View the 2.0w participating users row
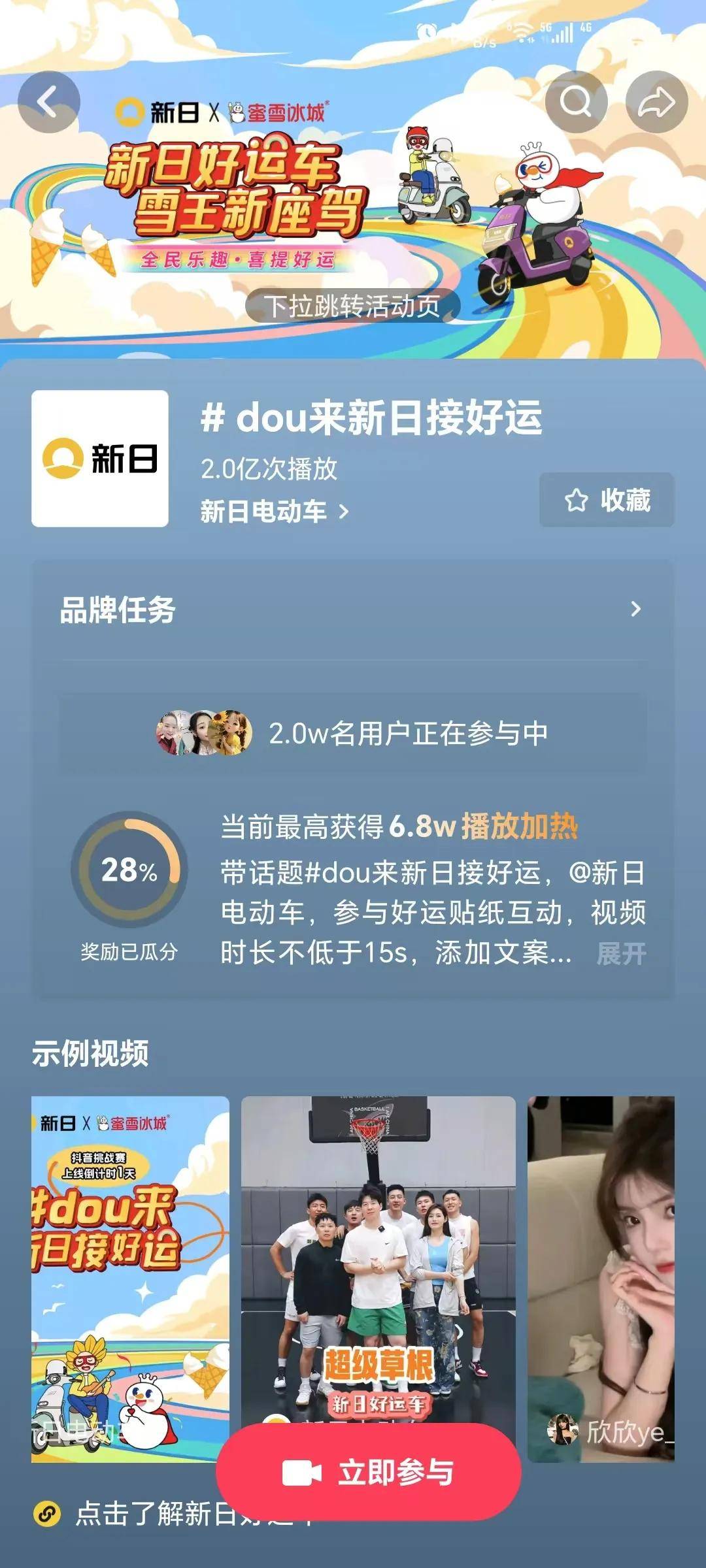The width and height of the screenshot is (706, 1568). (x=353, y=733)
